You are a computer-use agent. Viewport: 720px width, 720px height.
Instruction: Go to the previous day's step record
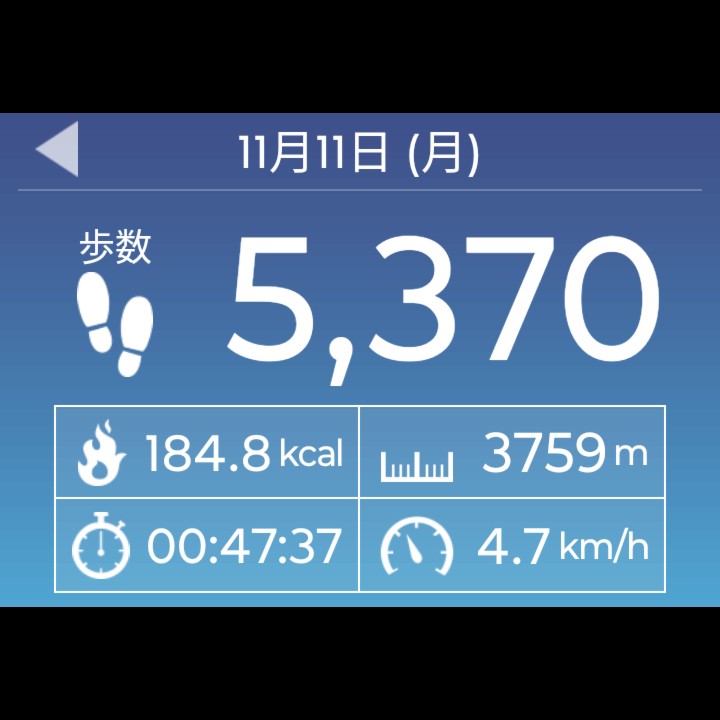coord(58,150)
